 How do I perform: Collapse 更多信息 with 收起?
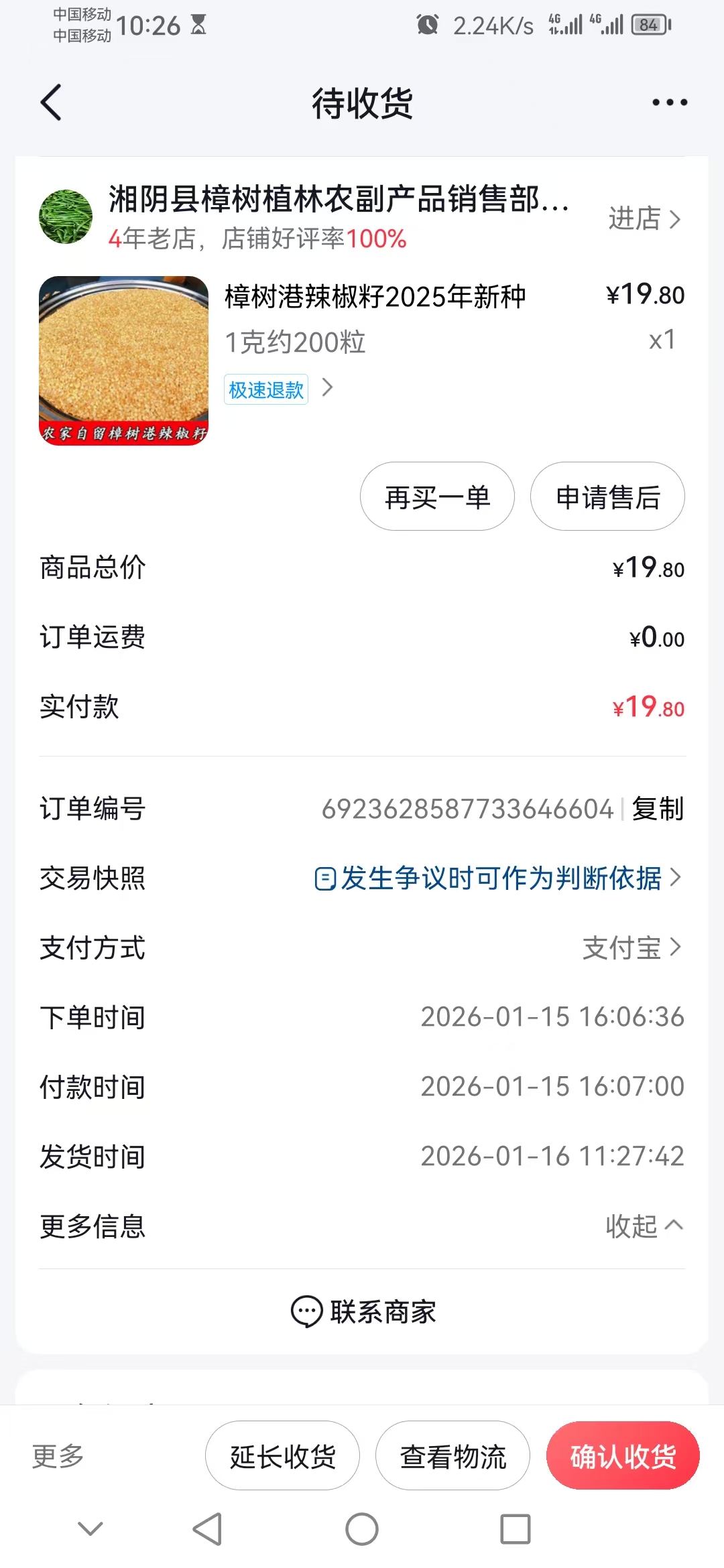pyautogui.click(x=644, y=1226)
